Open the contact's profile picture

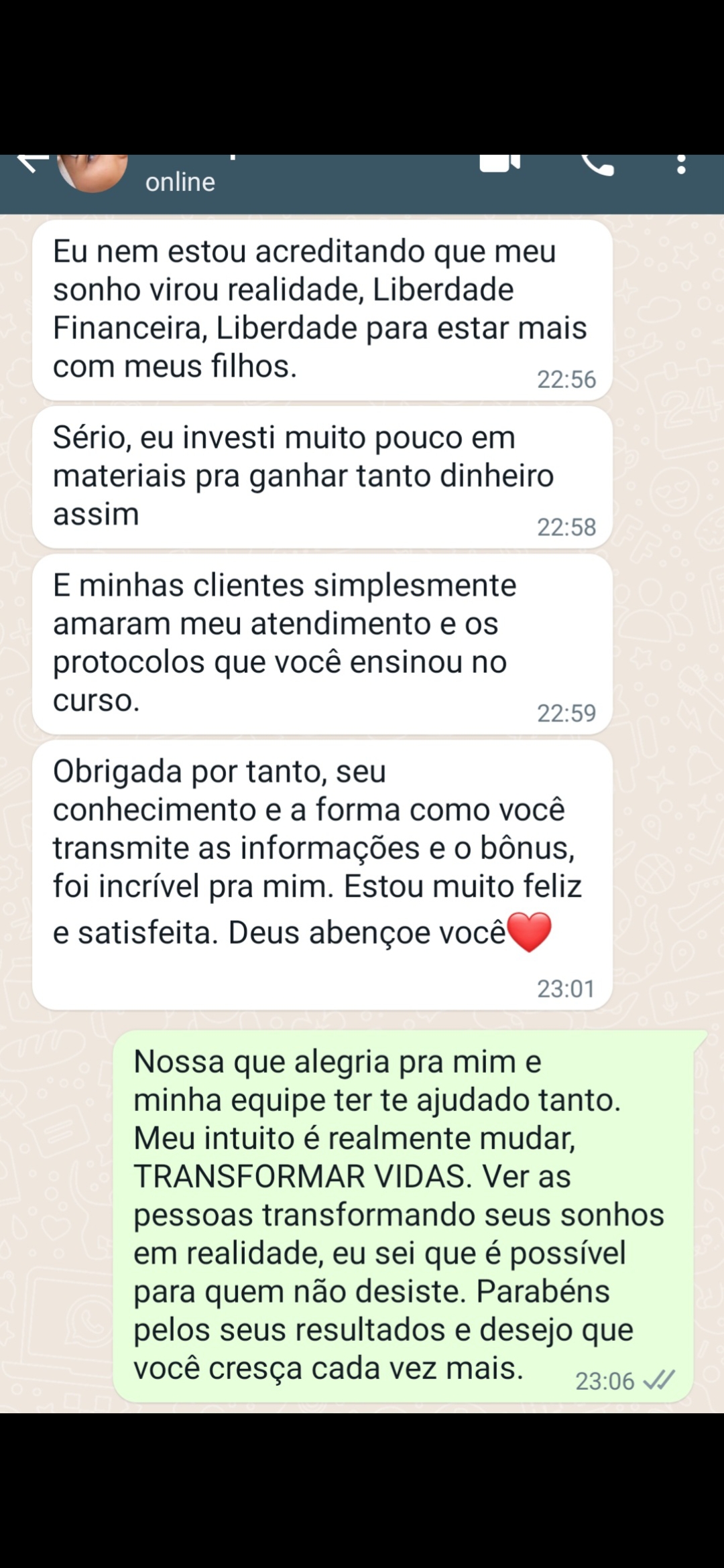click(93, 172)
